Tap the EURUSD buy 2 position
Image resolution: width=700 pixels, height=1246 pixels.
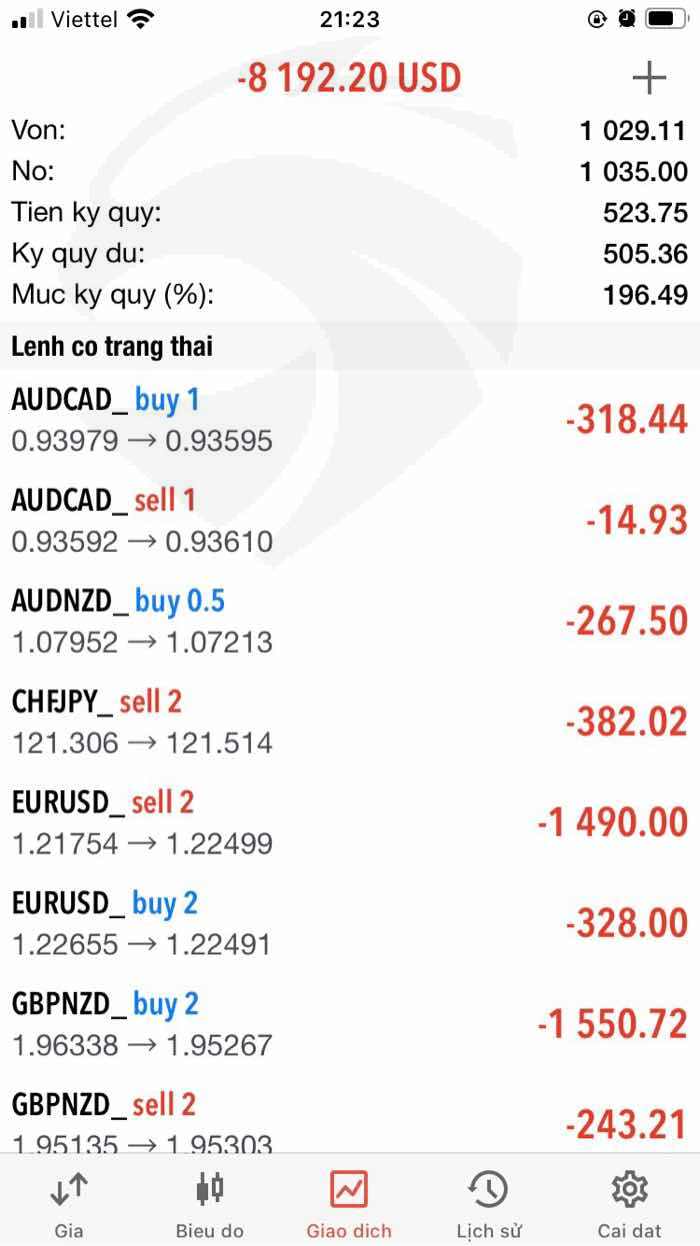pos(350,924)
